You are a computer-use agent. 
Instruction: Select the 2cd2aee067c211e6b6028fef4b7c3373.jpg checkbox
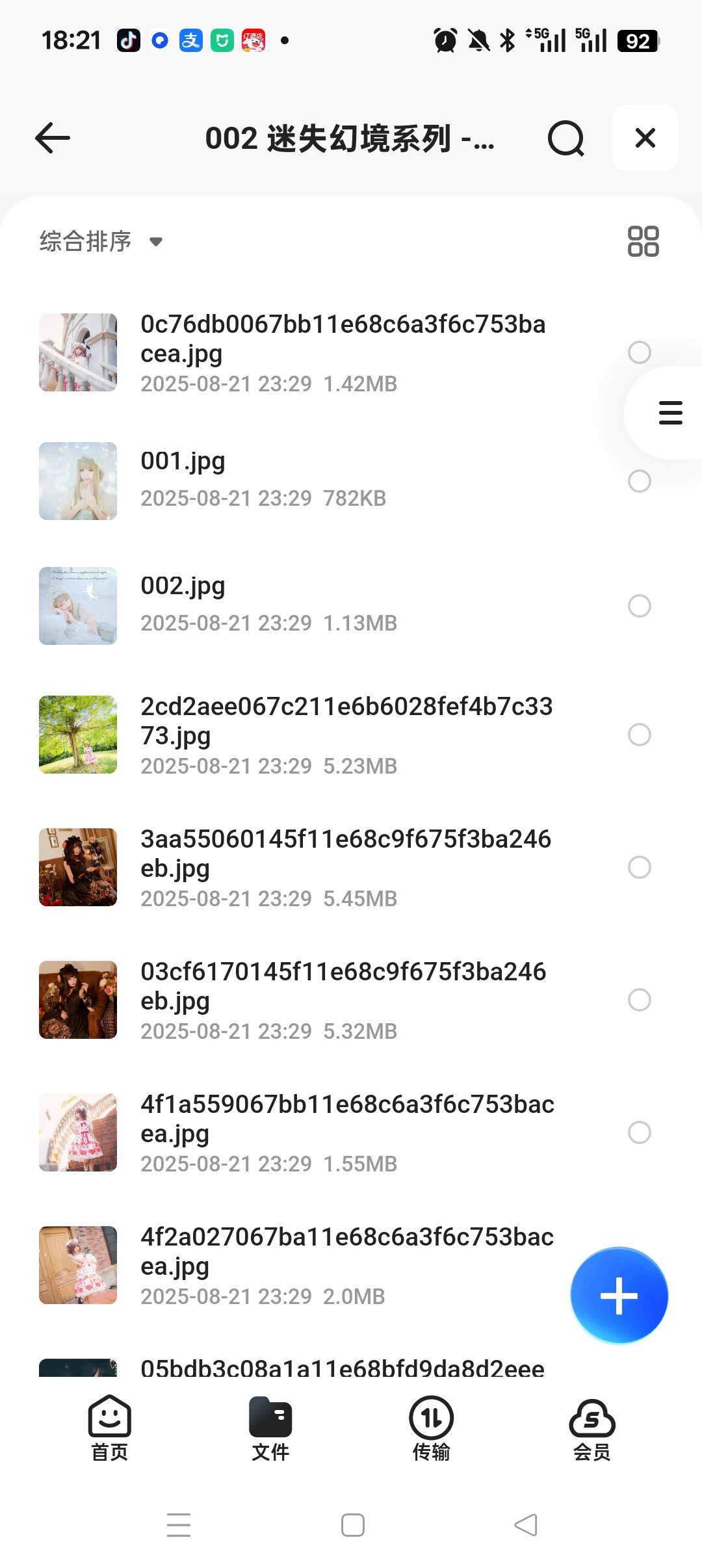click(x=639, y=735)
